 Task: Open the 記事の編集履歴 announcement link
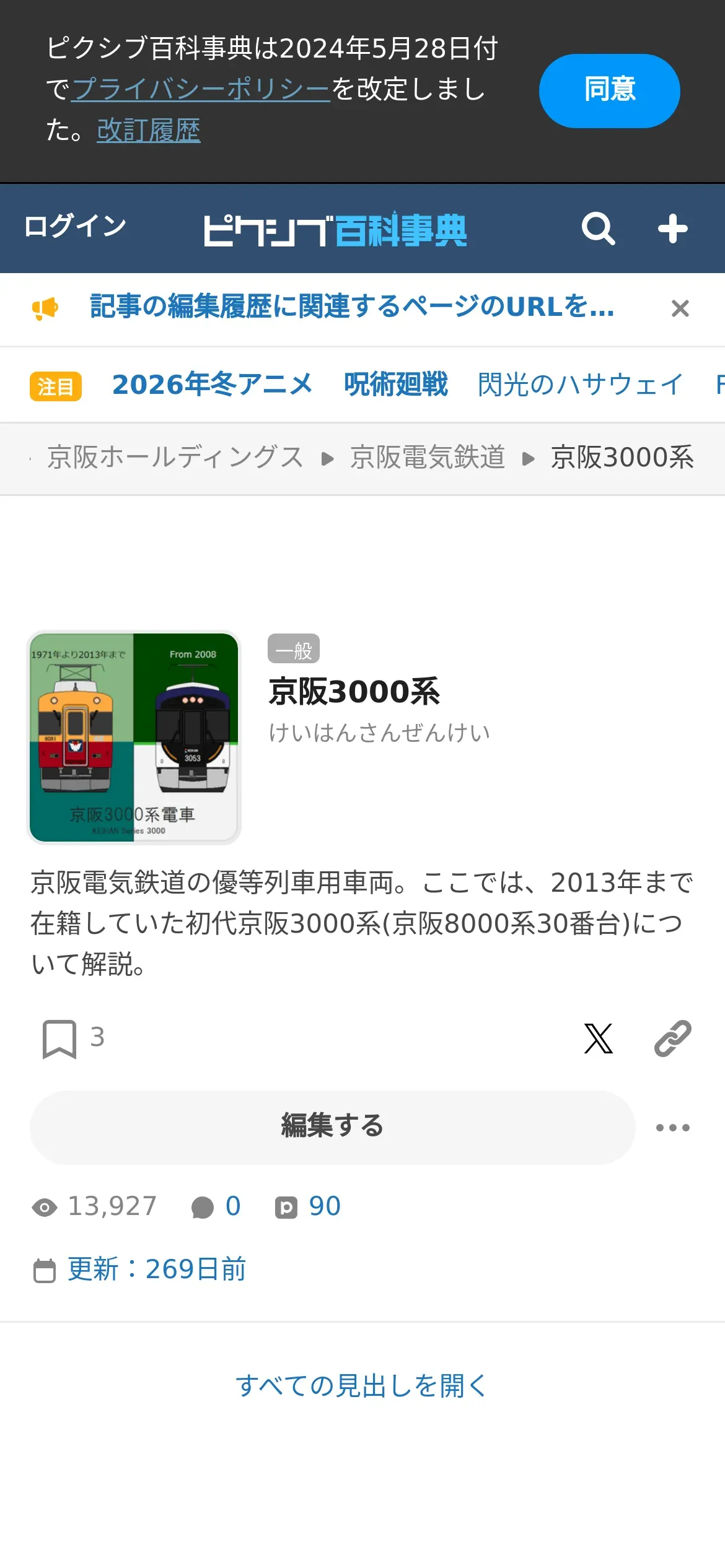tap(352, 307)
